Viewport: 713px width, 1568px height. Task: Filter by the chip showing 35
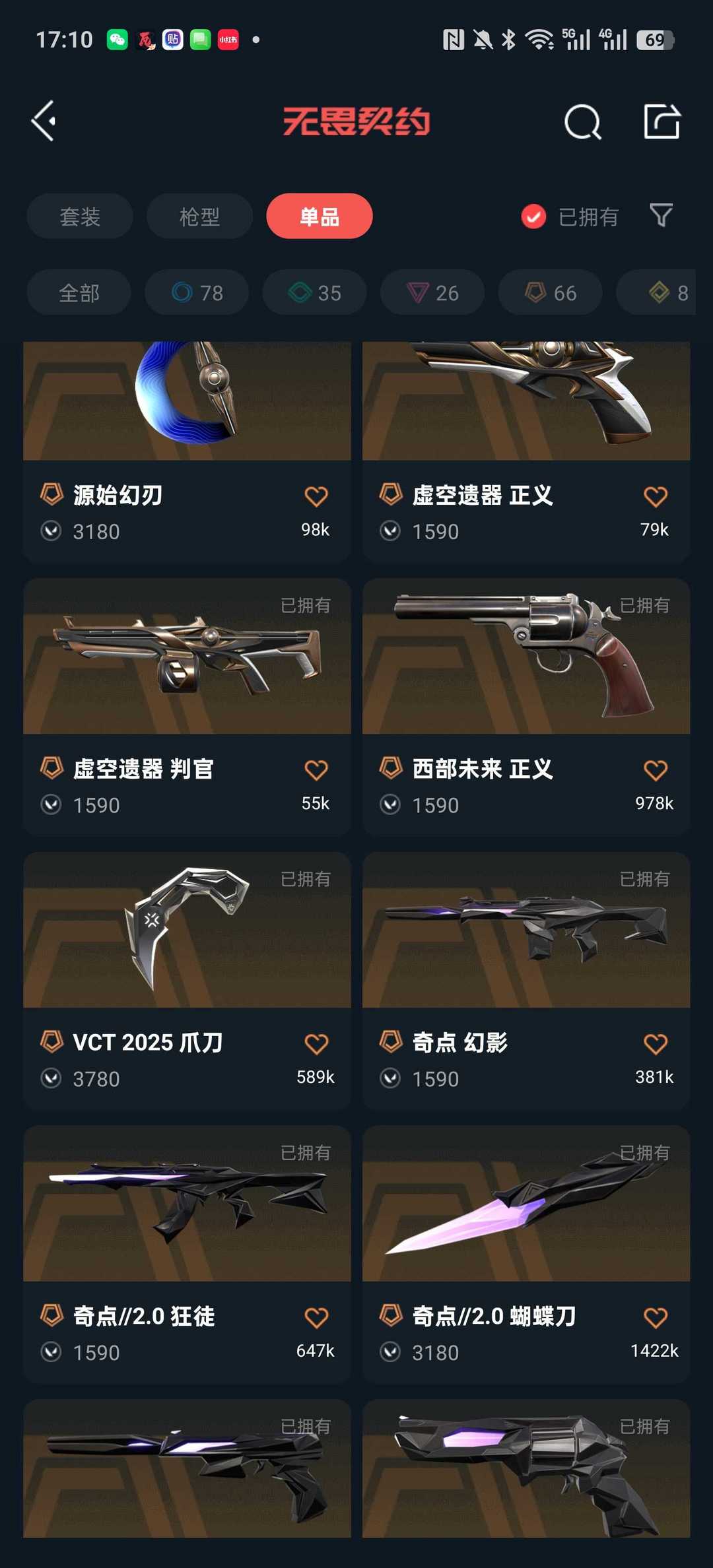click(x=314, y=292)
